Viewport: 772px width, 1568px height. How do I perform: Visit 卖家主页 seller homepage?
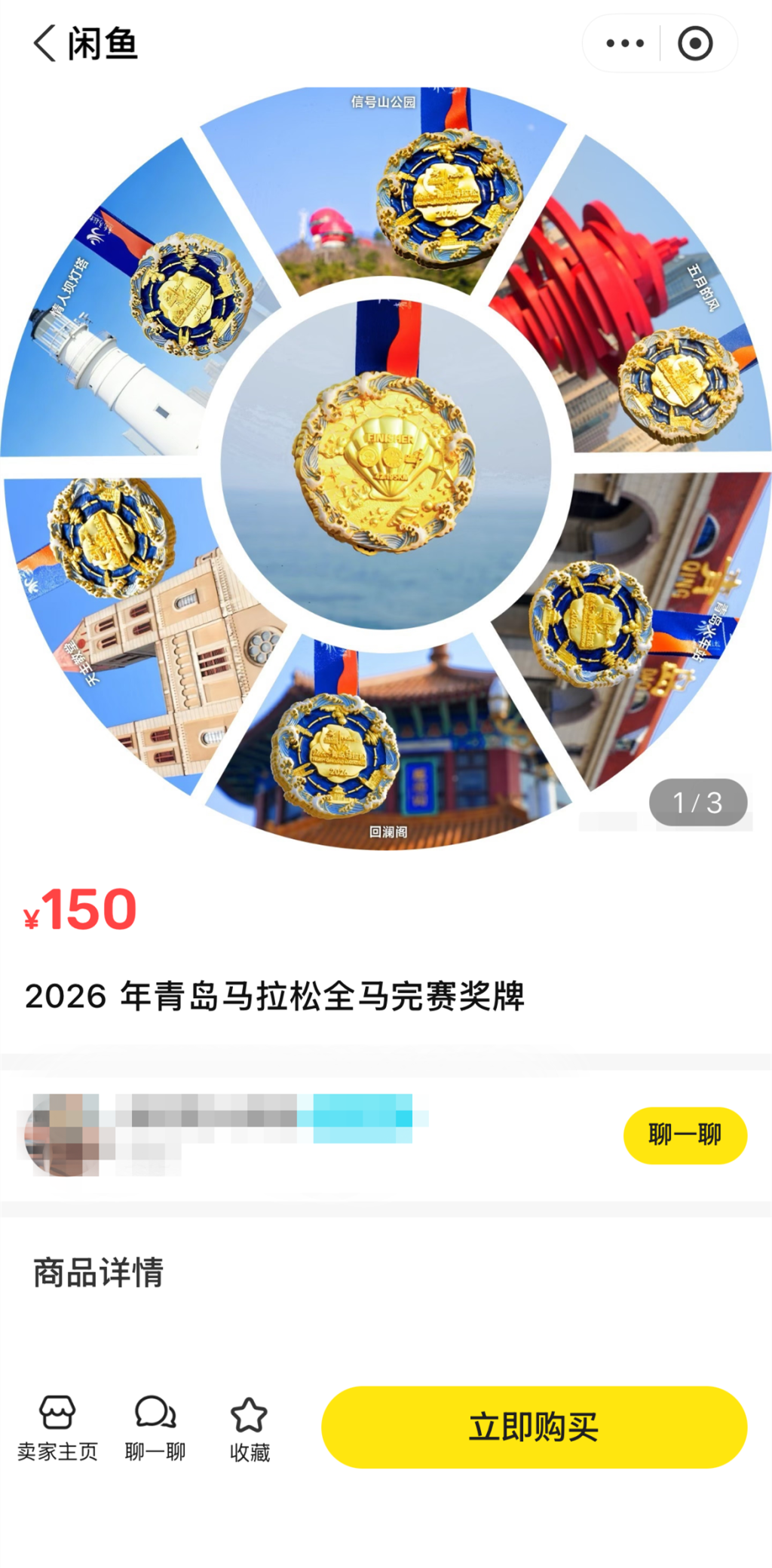57,1428
